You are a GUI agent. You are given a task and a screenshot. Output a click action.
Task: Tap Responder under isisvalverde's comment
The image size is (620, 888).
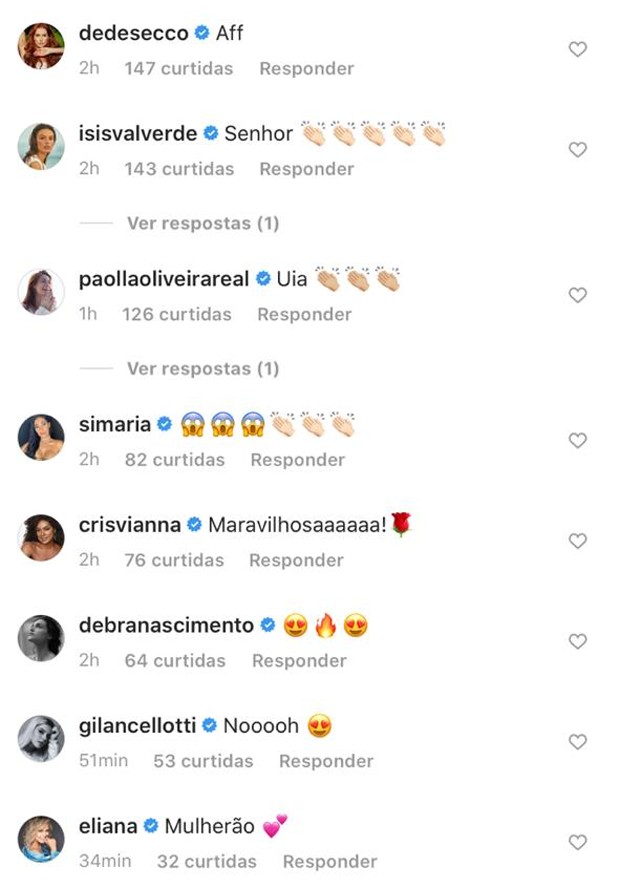click(x=306, y=169)
